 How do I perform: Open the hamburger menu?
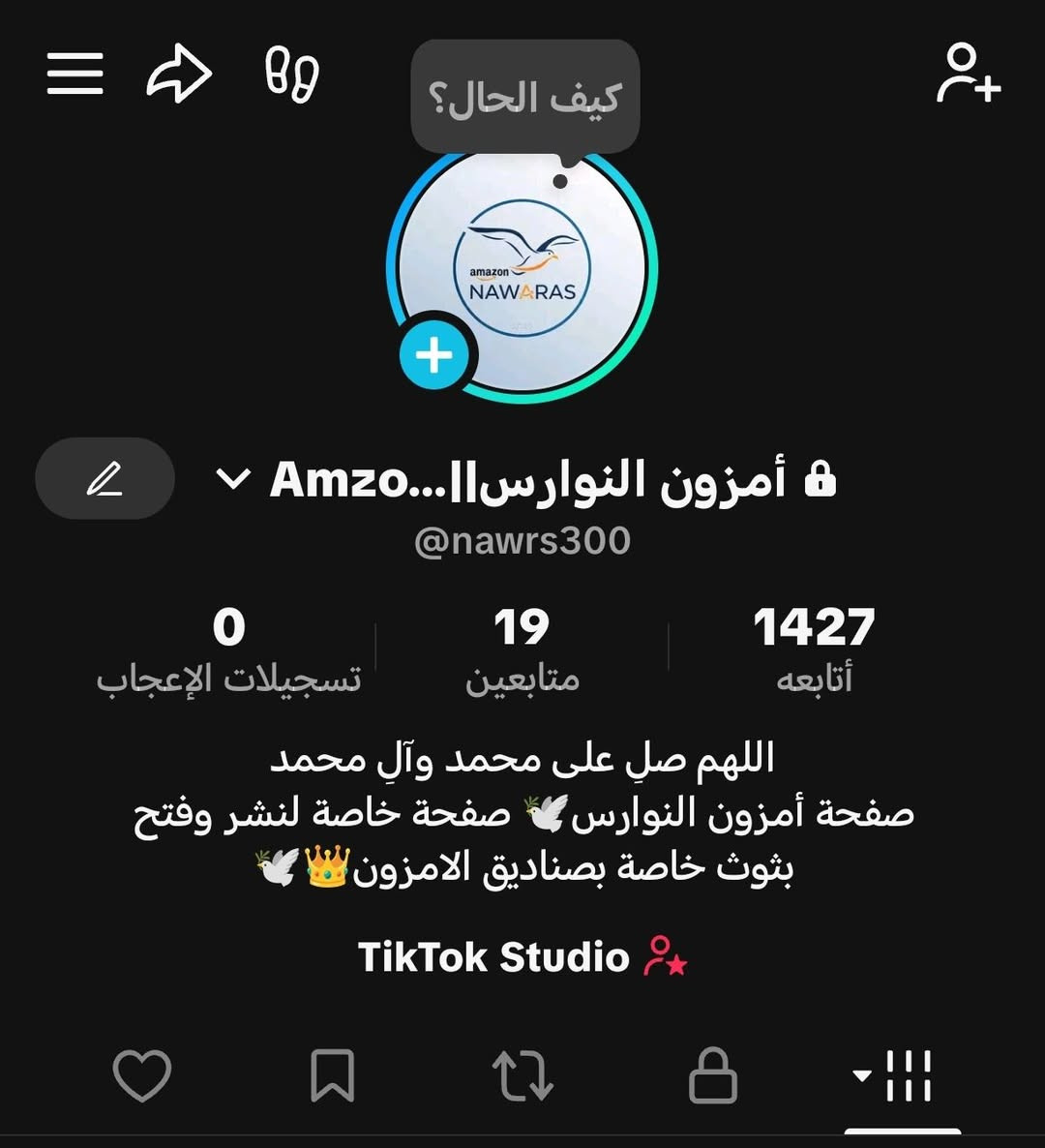[x=75, y=74]
